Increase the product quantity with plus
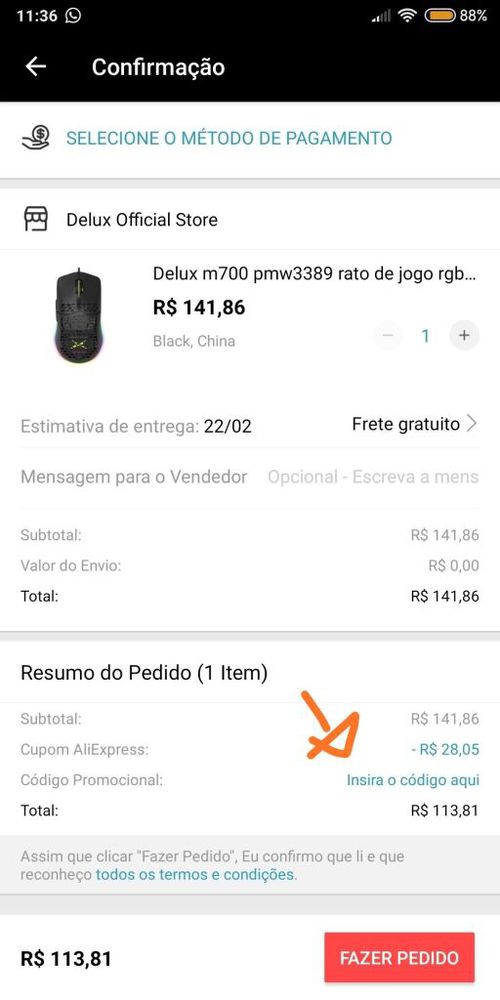This screenshot has width=500, height=1000. click(x=464, y=335)
